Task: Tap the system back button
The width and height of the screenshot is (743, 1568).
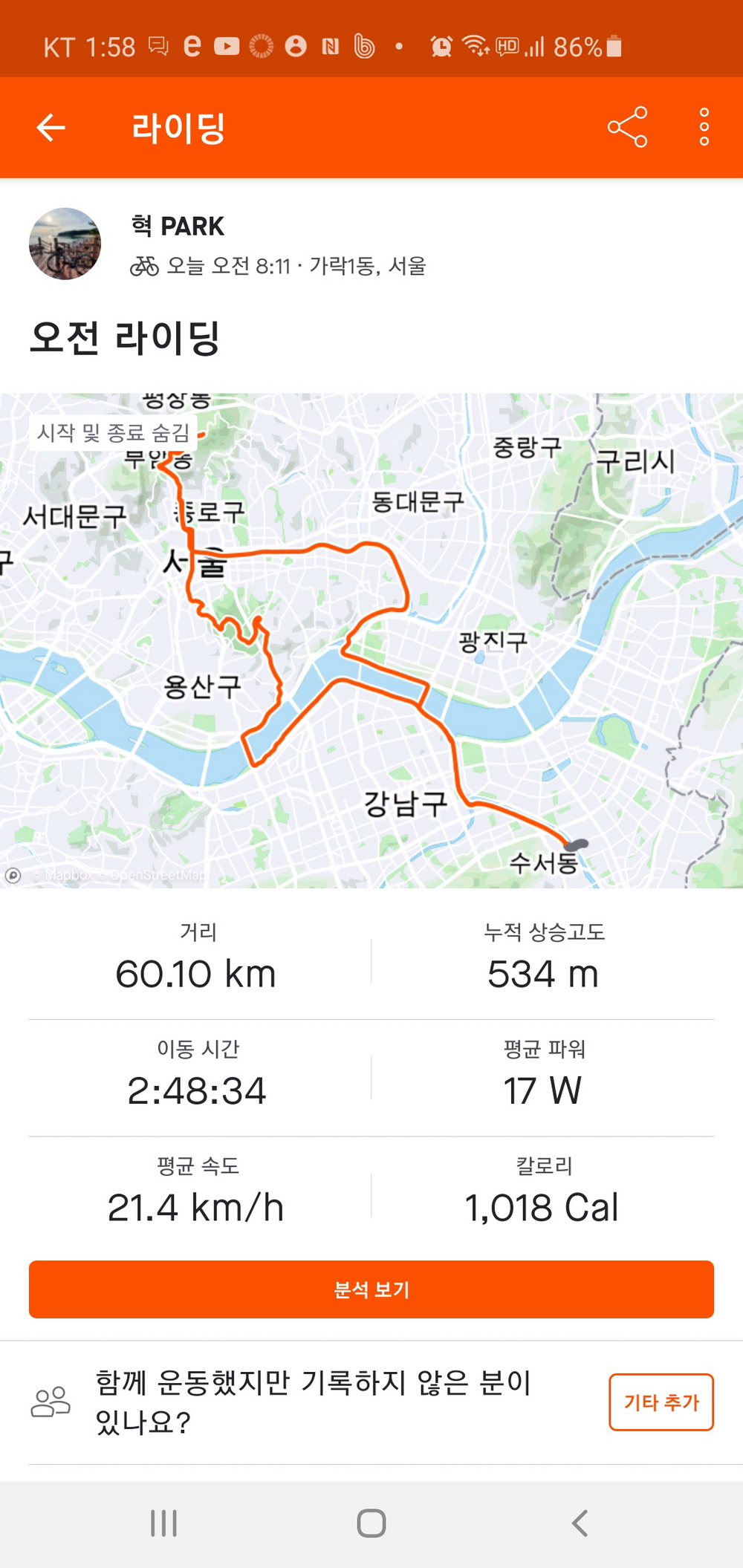Action: 580,1523
